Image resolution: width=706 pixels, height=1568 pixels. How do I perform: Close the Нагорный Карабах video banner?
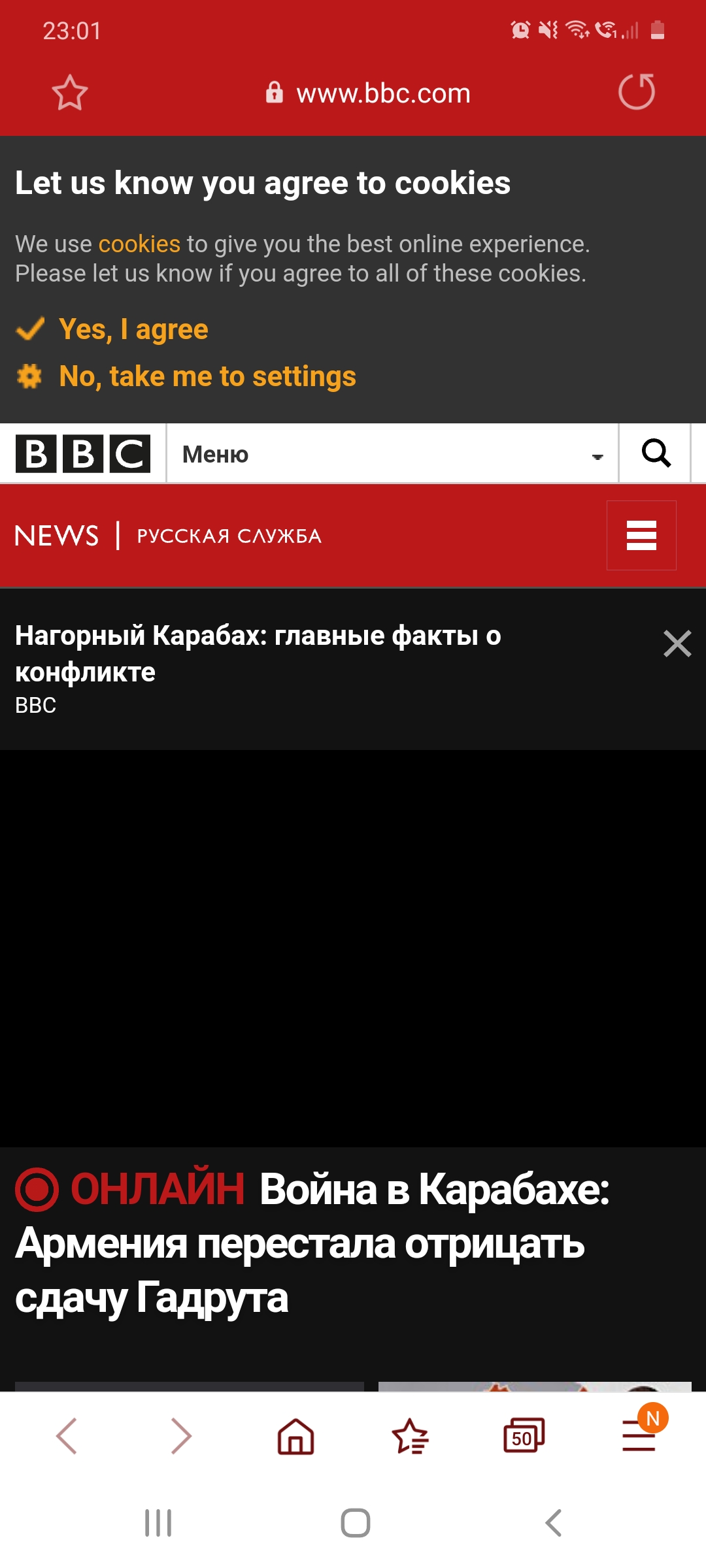coord(677,644)
